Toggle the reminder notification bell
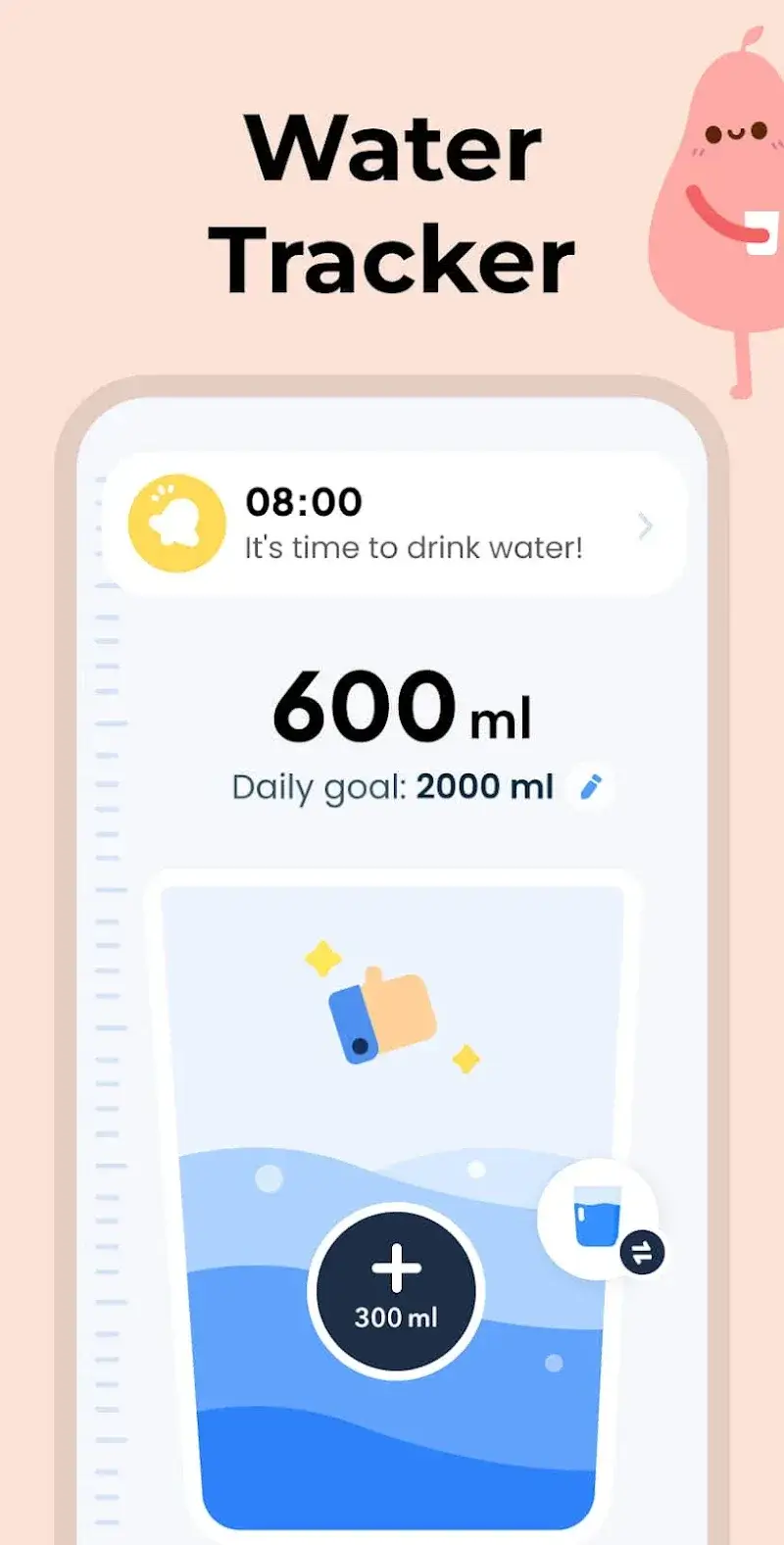 click(174, 522)
